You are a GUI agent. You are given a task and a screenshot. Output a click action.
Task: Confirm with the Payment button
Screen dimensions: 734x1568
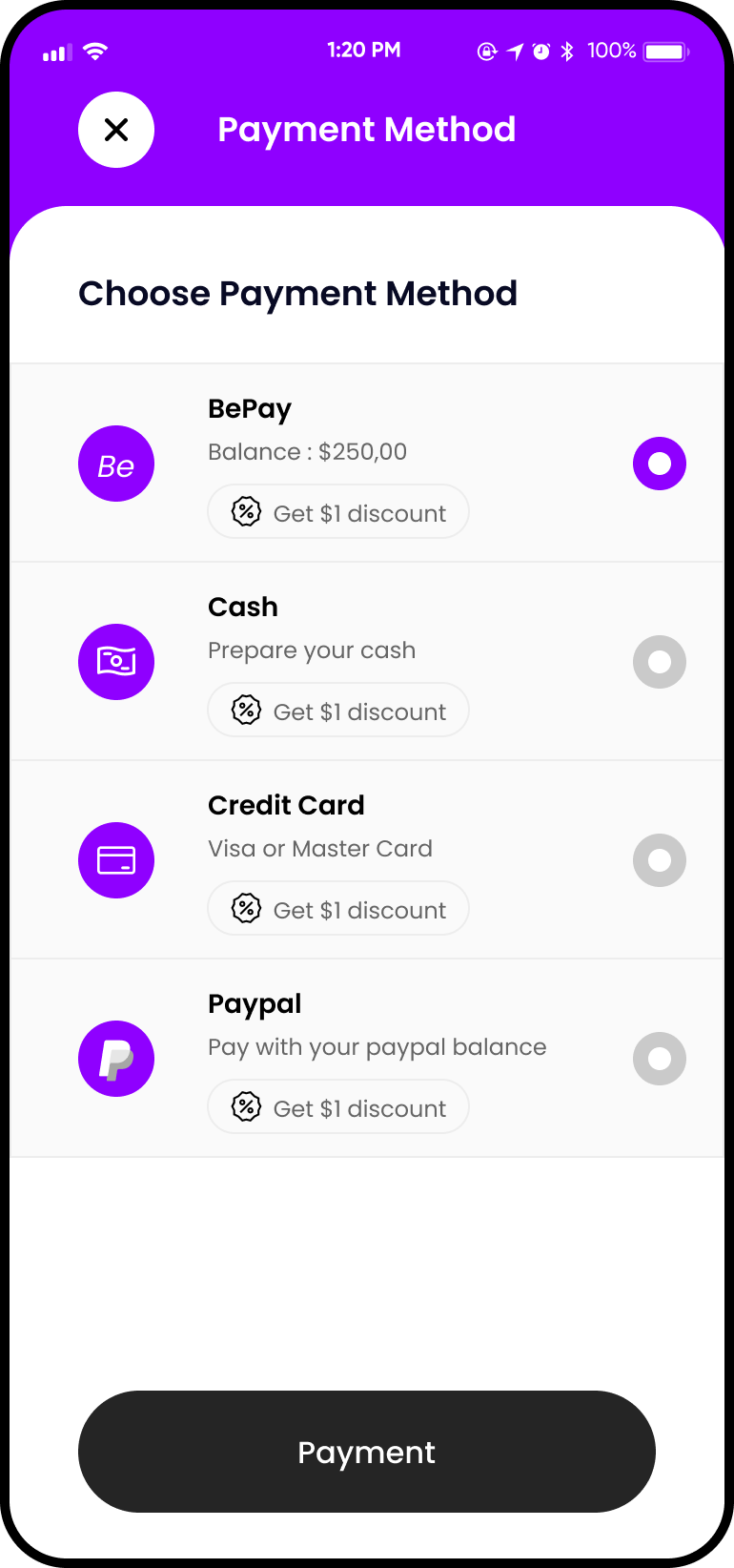367,1452
